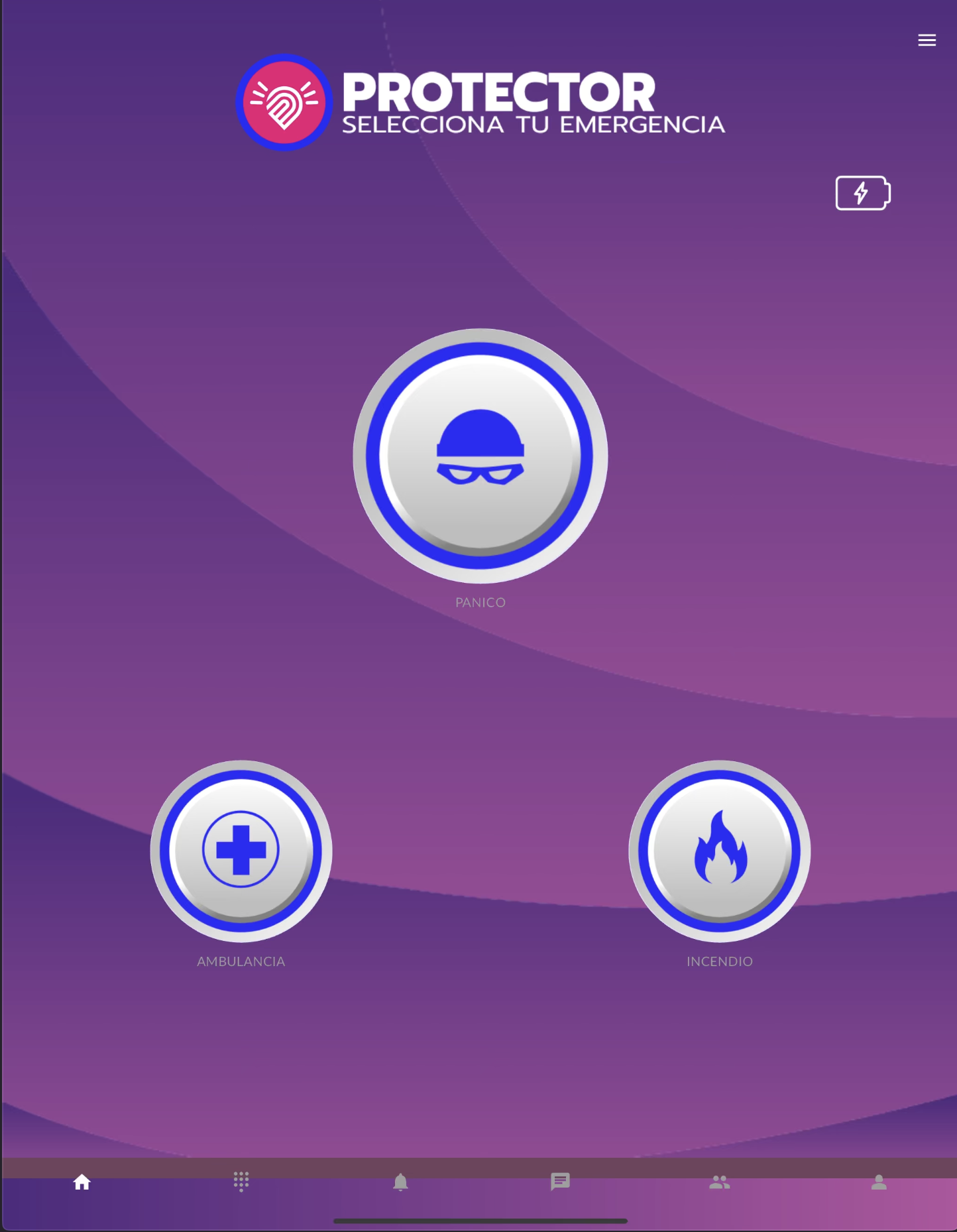957x1232 pixels.
Task: Report an INCENDIO emergency
Action: pos(719,851)
